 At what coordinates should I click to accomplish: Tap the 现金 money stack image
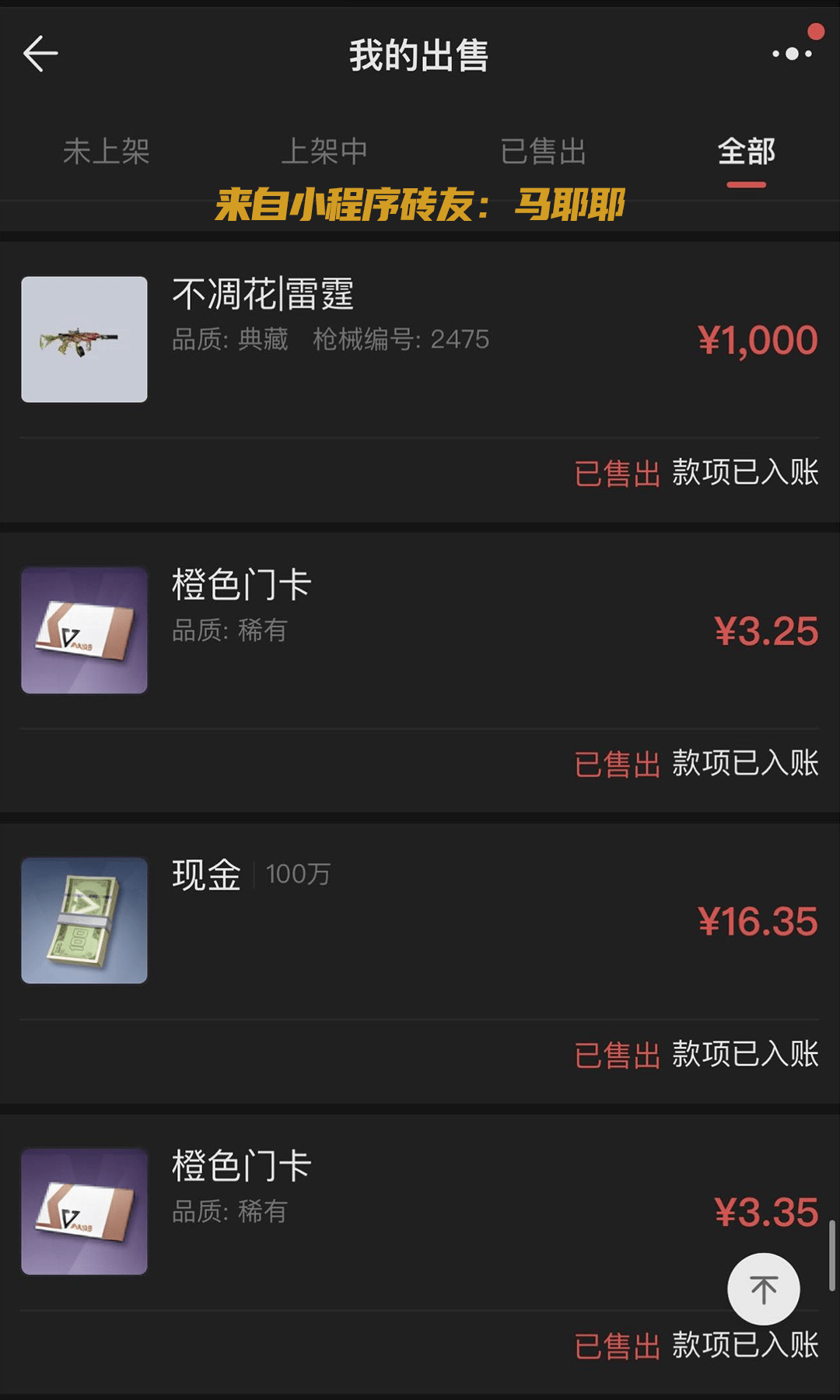(83, 920)
